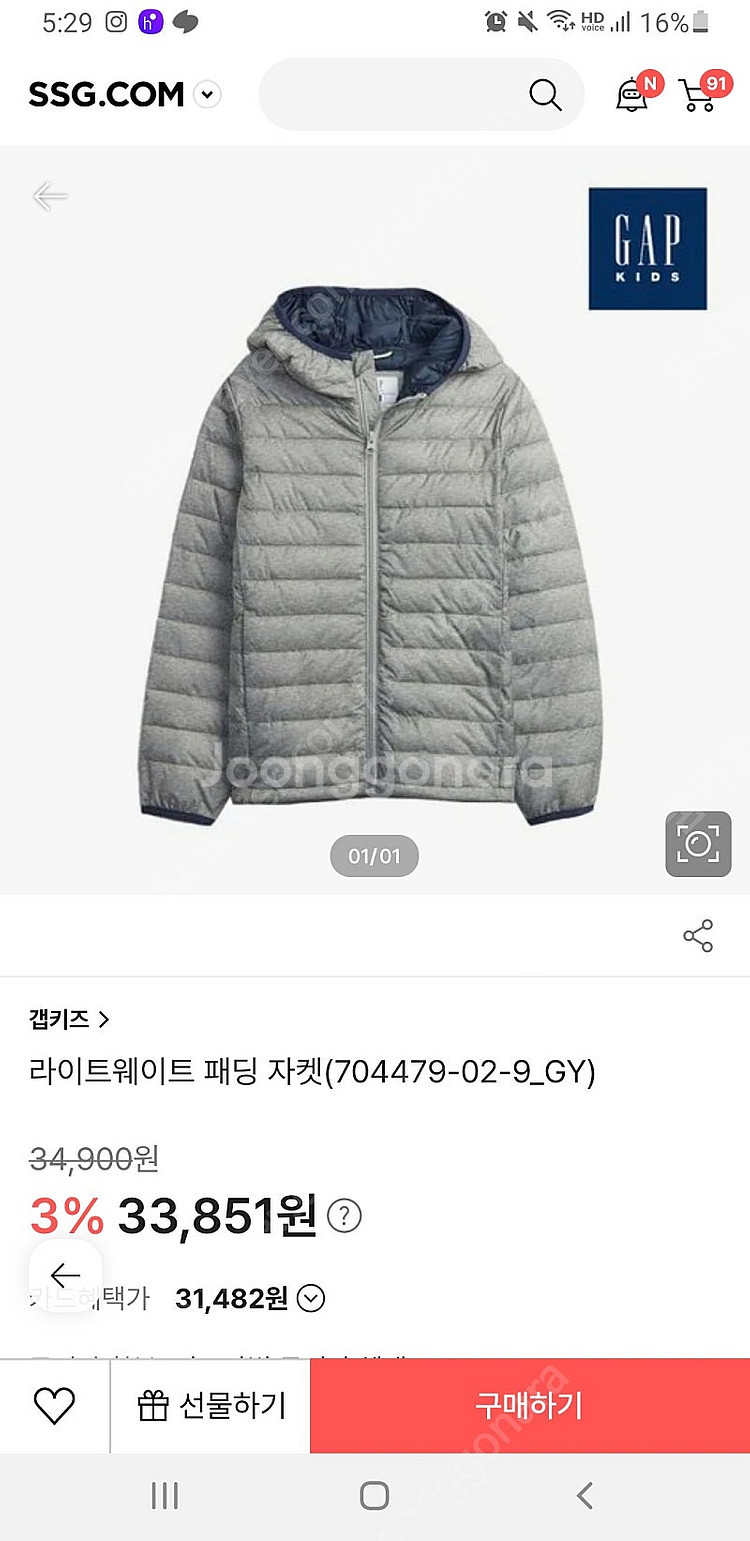Open the floating back arrow button

tap(65, 1275)
